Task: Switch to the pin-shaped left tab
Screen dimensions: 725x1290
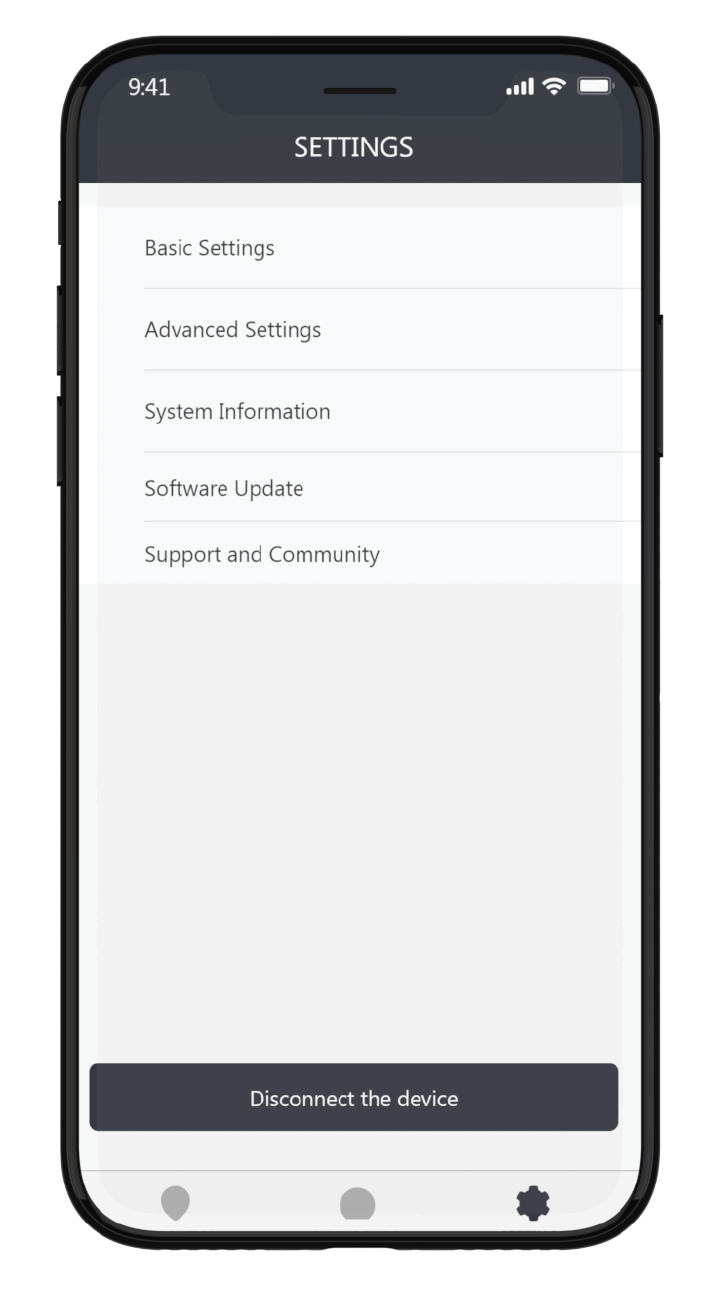Action: [175, 1204]
